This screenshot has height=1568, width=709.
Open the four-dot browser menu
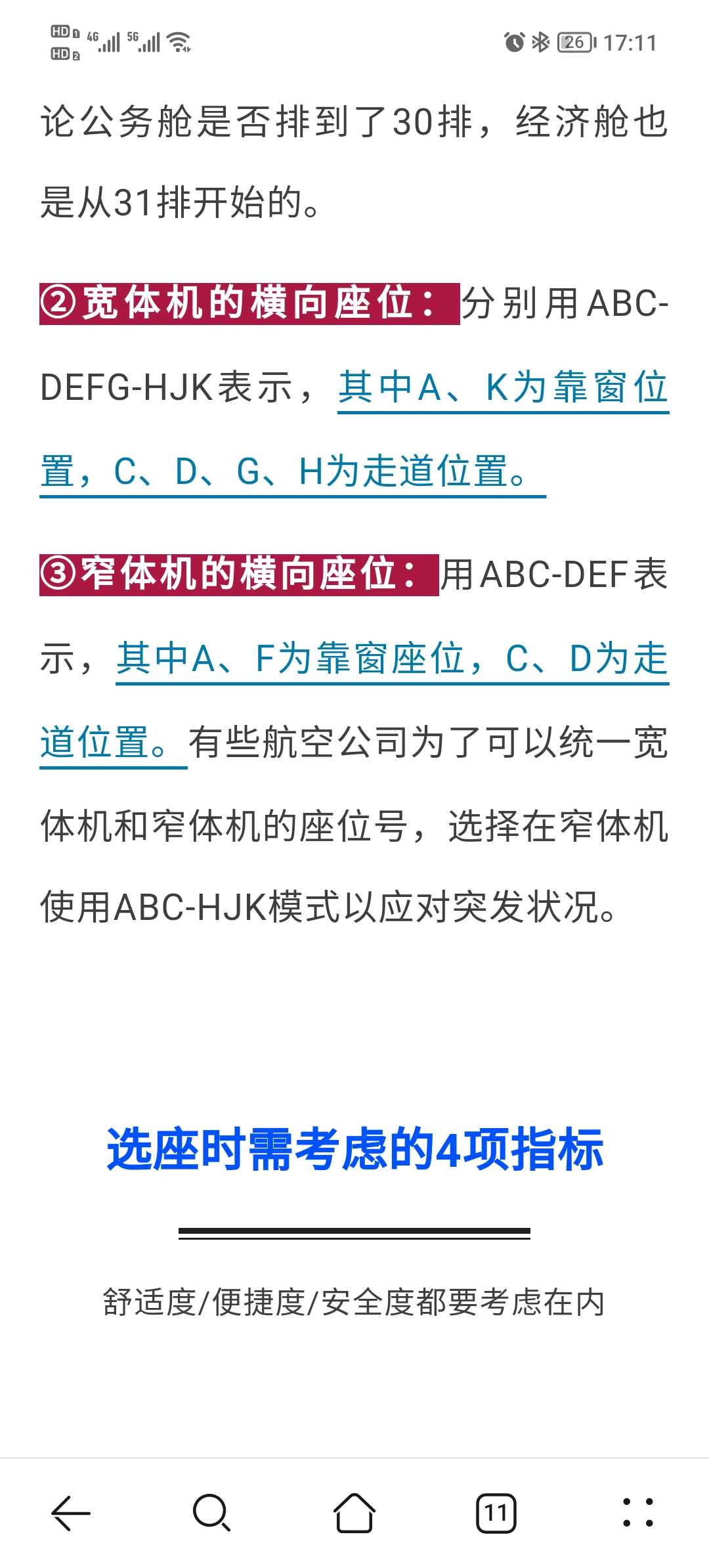tap(638, 1513)
